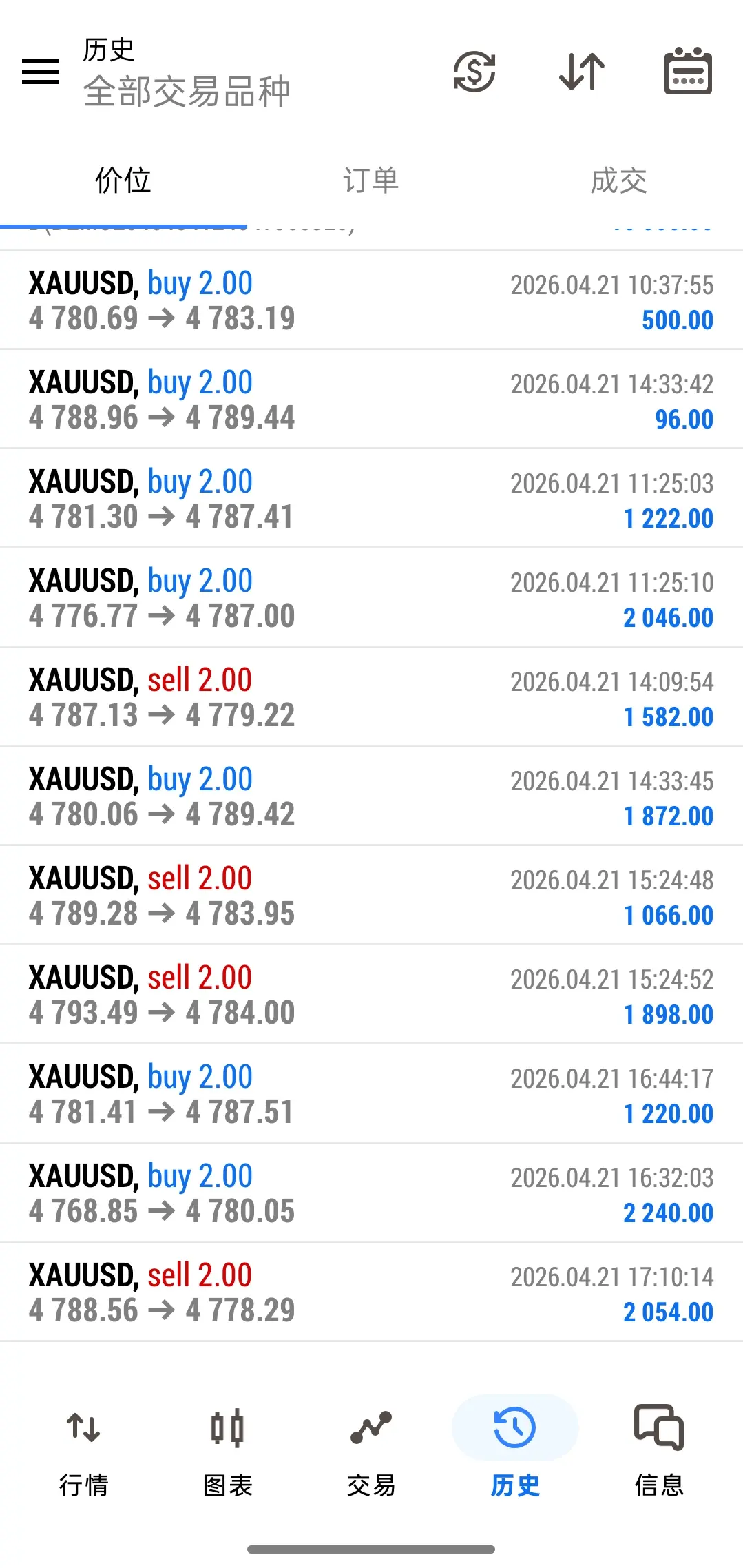The image size is (743, 1568).
Task: Switch to the 图表 chart tab
Action: click(228, 1445)
